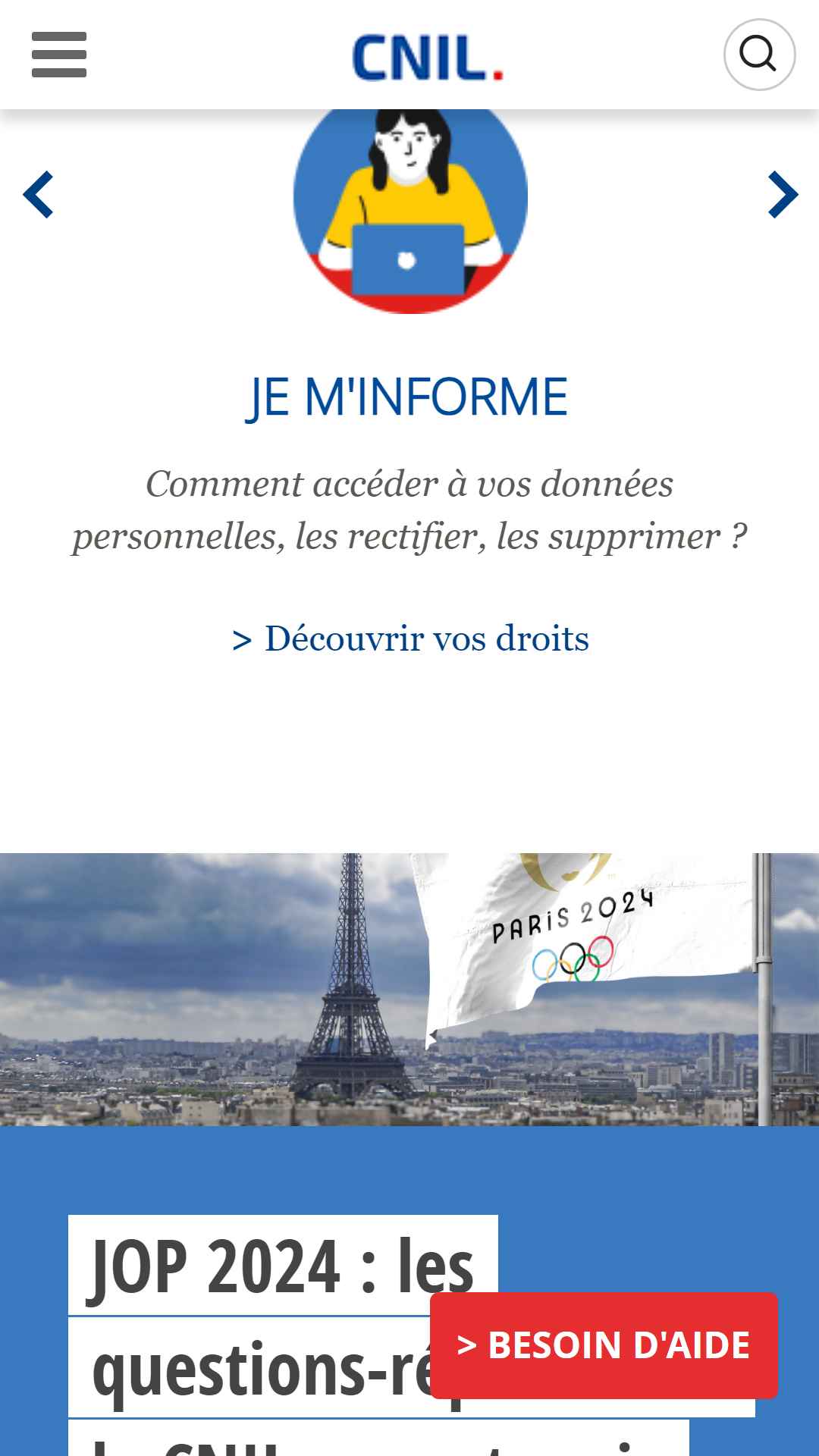Go to the CNIL home logo
This screenshot has width=819, height=1456.
pyautogui.click(x=428, y=58)
